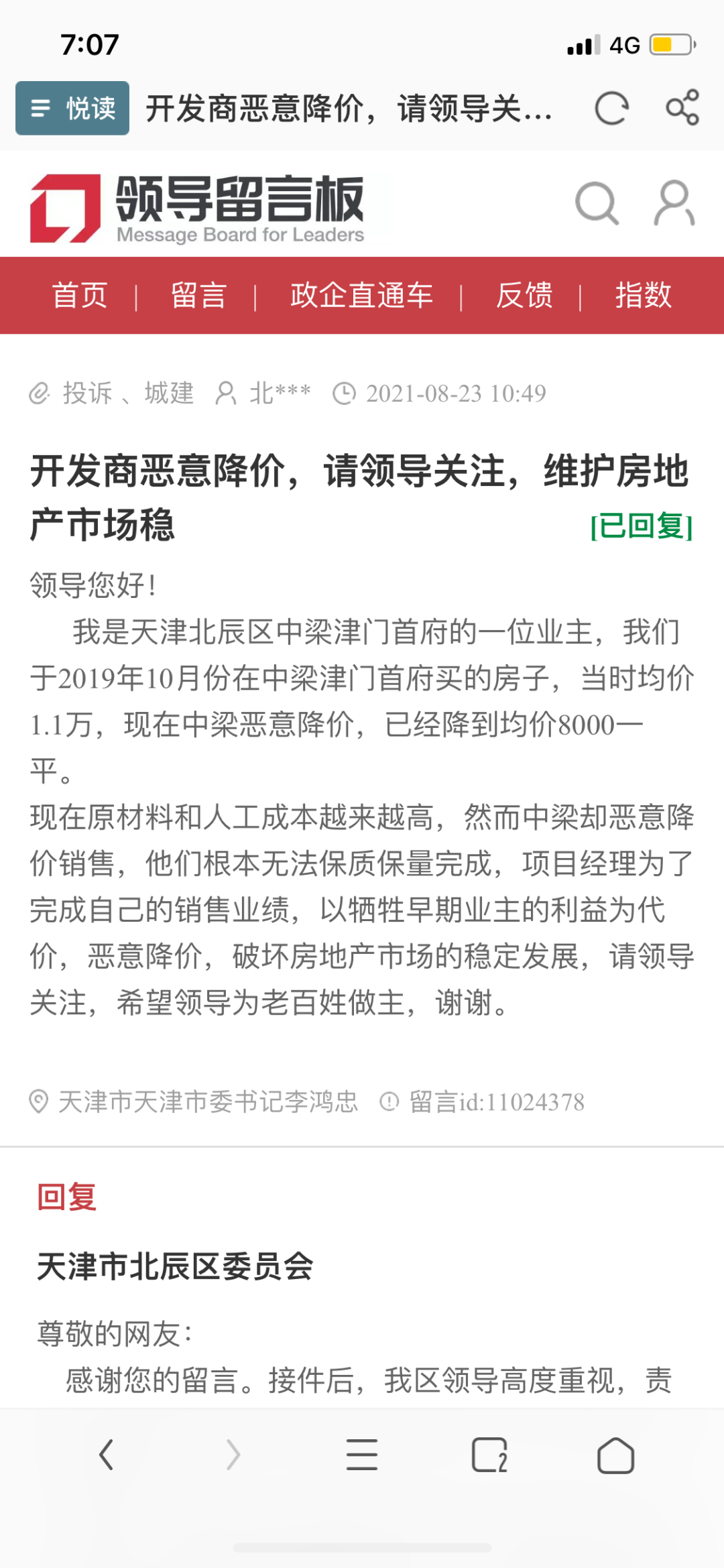Image resolution: width=724 pixels, height=1568 pixels.
Task: Open the 悦读 reader mode button
Action: click(72, 108)
